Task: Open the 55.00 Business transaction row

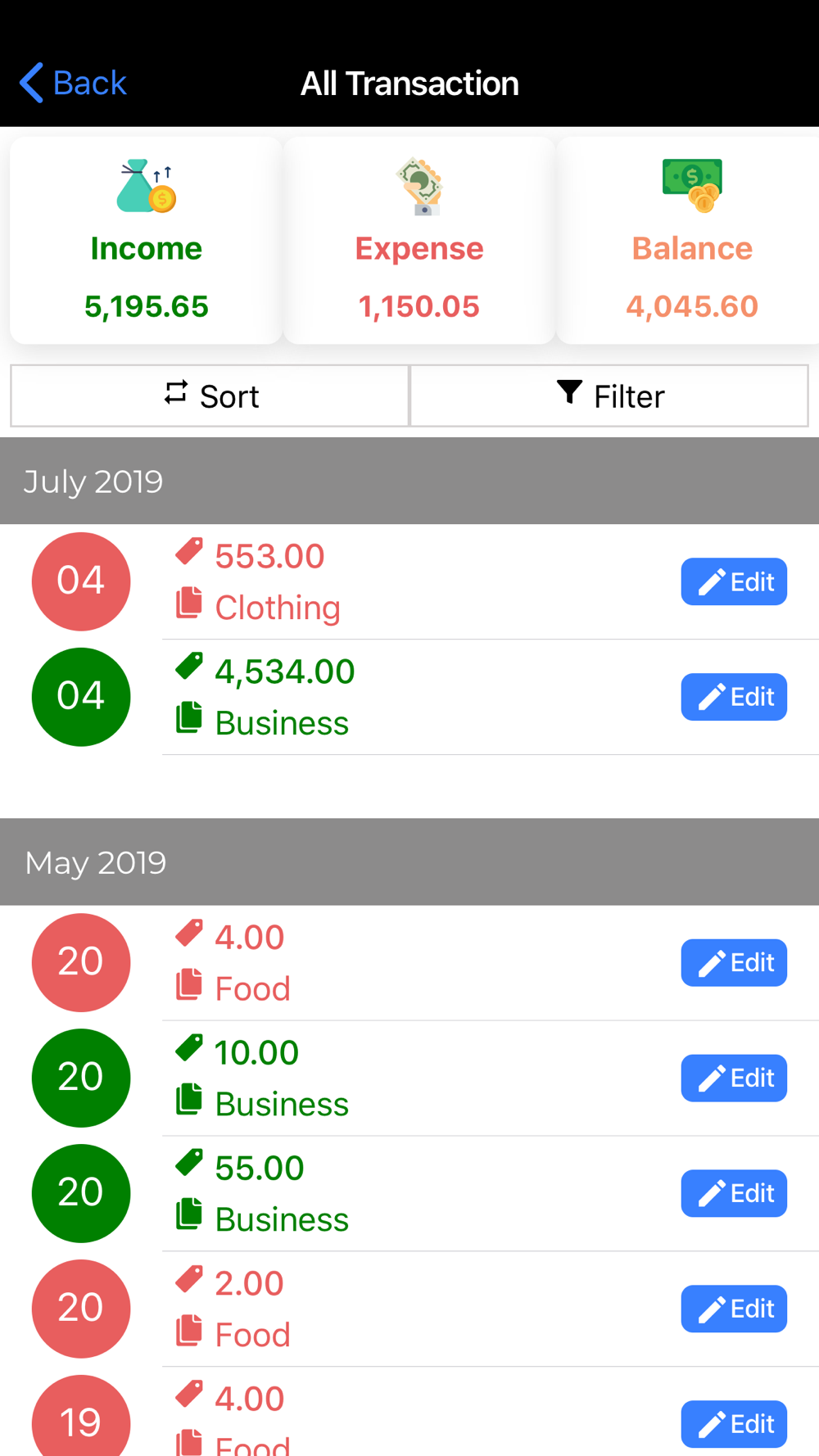Action: pos(409,1193)
